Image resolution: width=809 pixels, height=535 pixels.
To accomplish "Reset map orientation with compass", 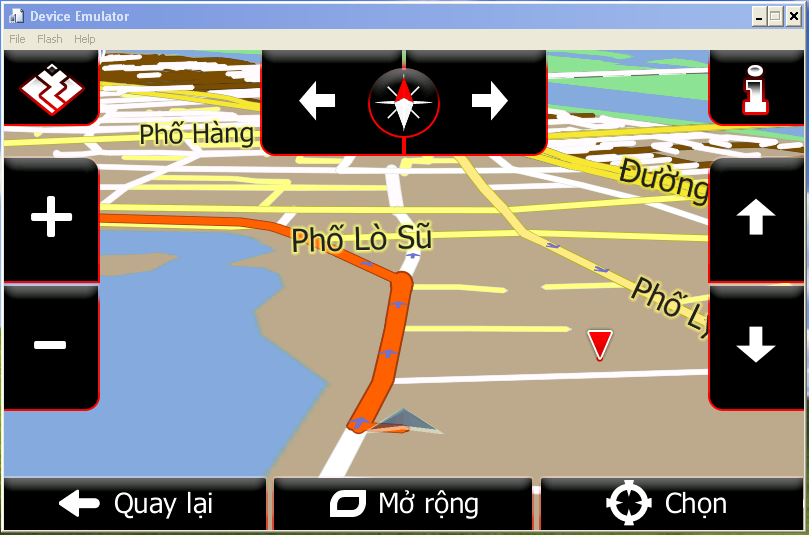I will 404,101.
